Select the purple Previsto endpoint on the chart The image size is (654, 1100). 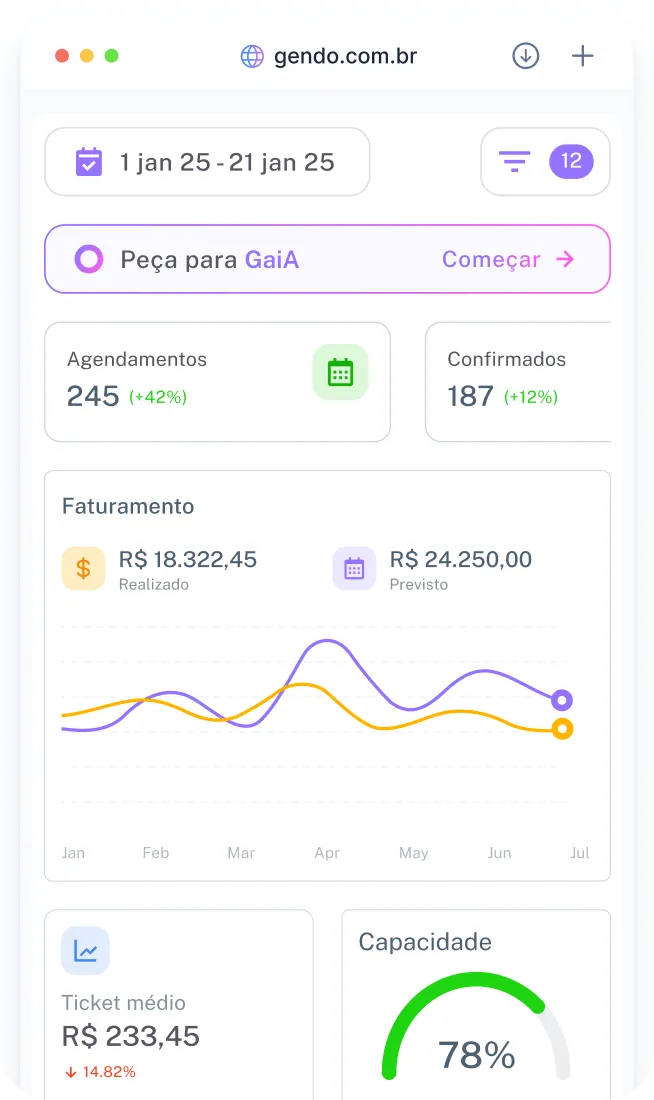pos(562,700)
